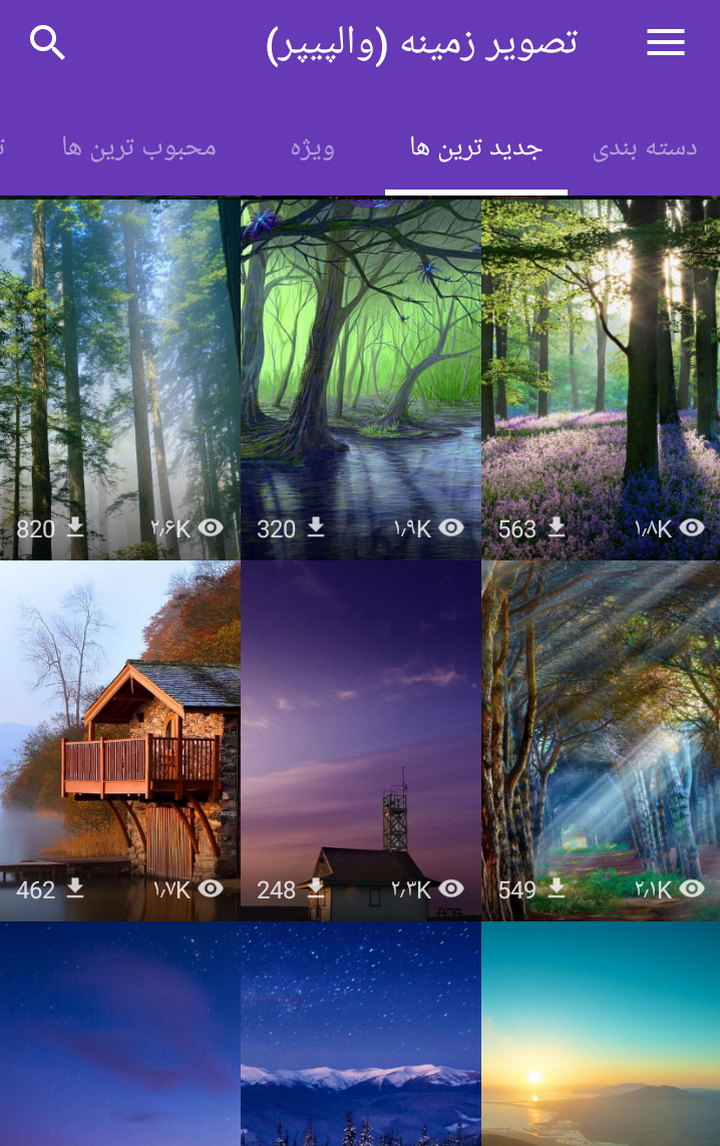
Task: Select the جدید ترین ها tab
Action: coord(476,148)
